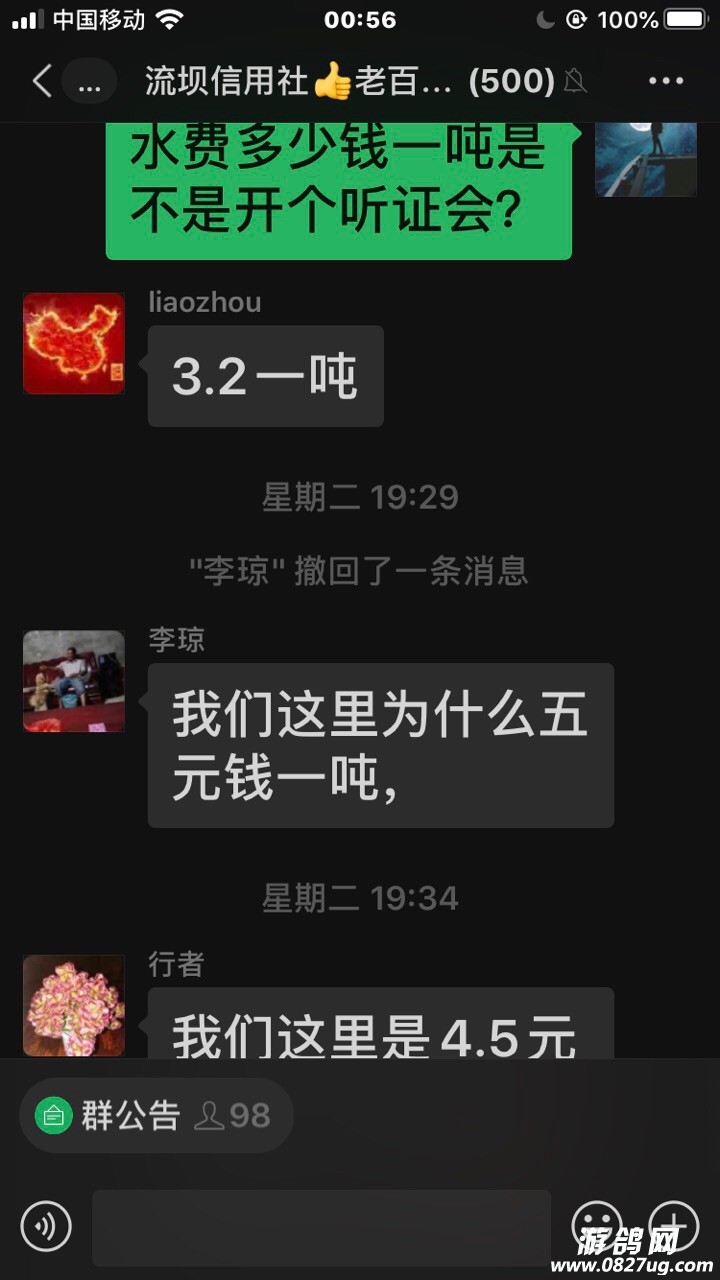
Task: Focus the message text field
Action: (321, 1227)
